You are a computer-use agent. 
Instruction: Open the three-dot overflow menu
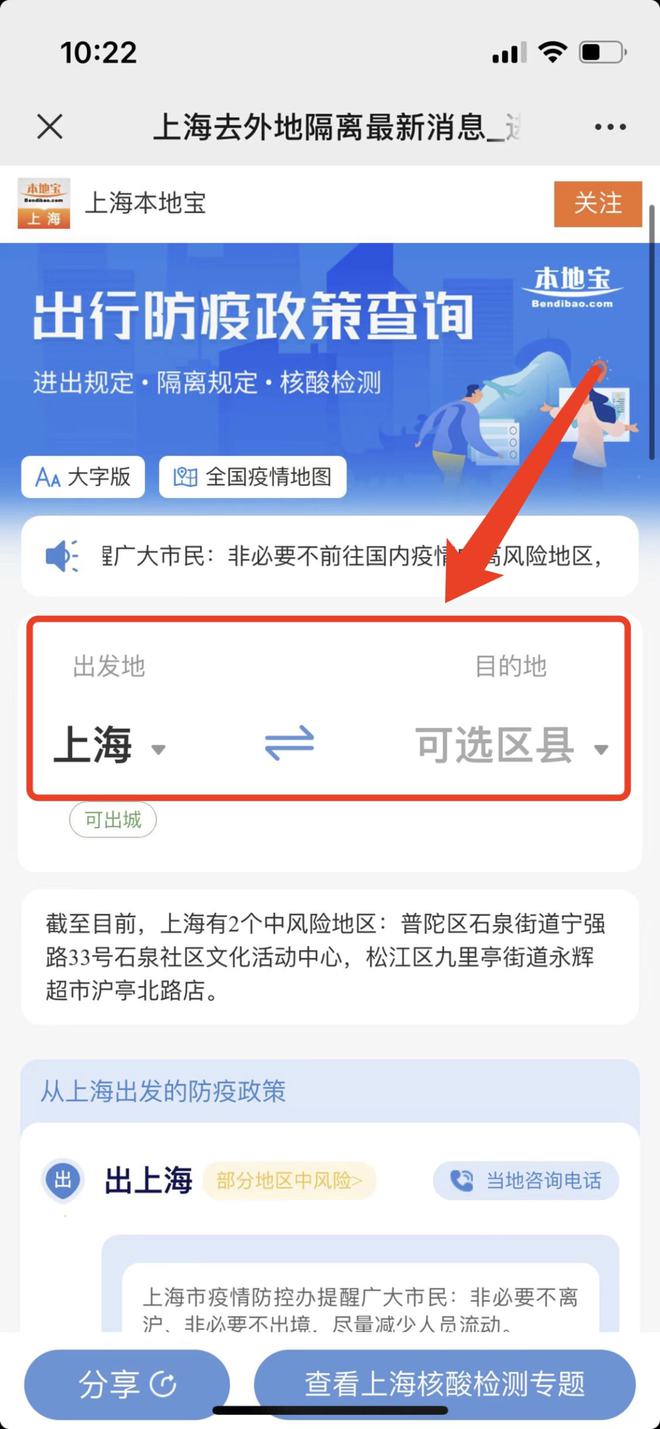pos(610,127)
